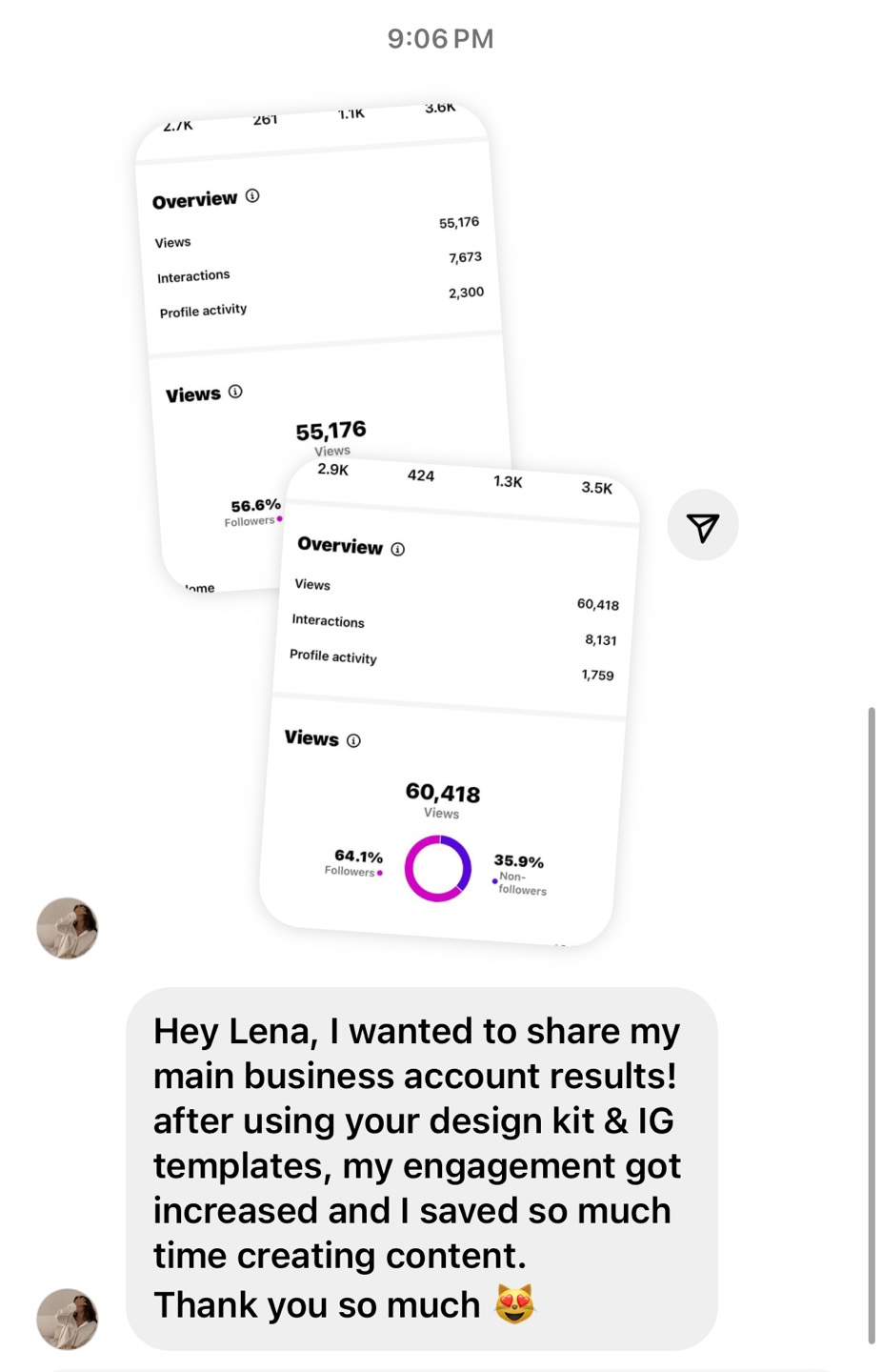This screenshot has height=1372, width=882.
Task: Forward the shared insights images
Action: (702, 526)
